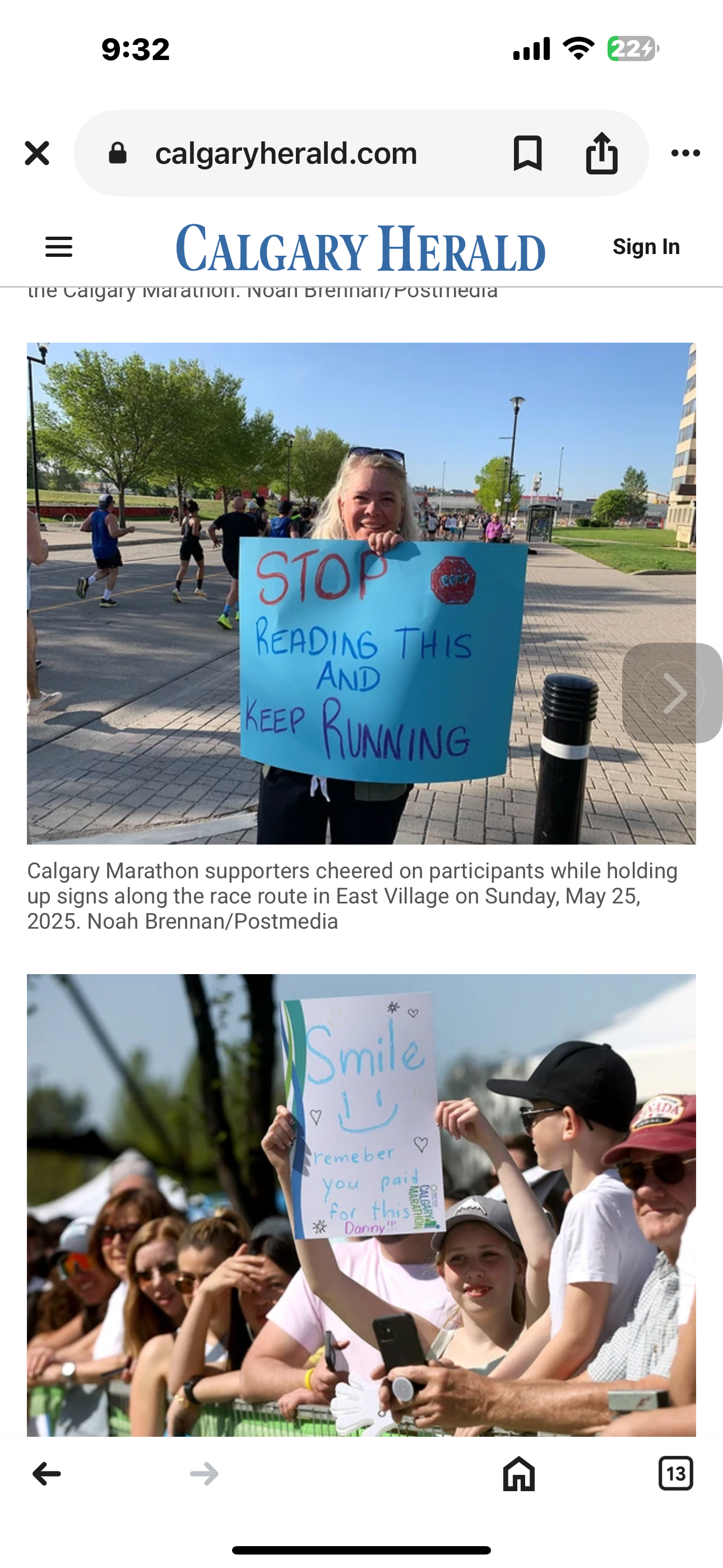
Task: Bookmark this page
Action: click(527, 153)
